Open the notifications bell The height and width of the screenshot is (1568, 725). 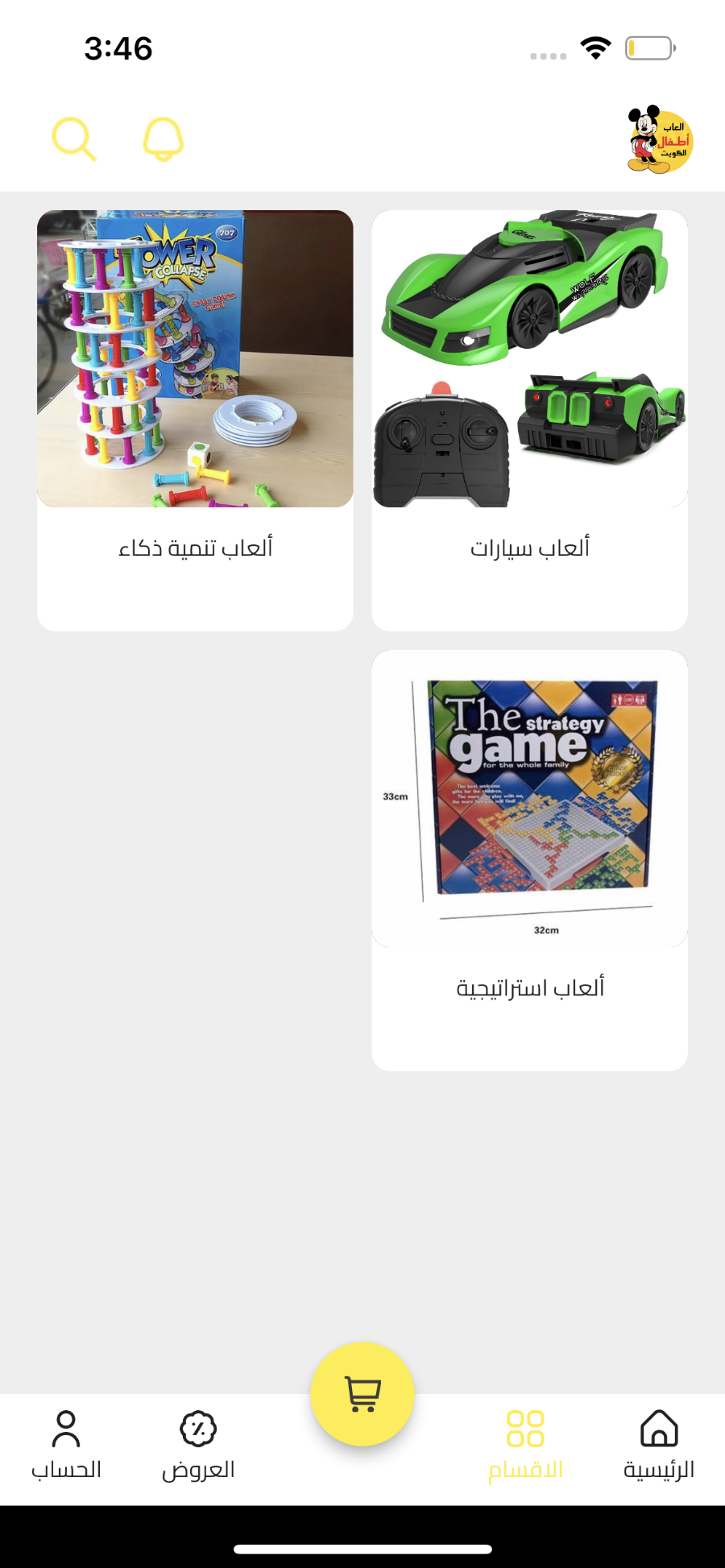click(x=164, y=139)
